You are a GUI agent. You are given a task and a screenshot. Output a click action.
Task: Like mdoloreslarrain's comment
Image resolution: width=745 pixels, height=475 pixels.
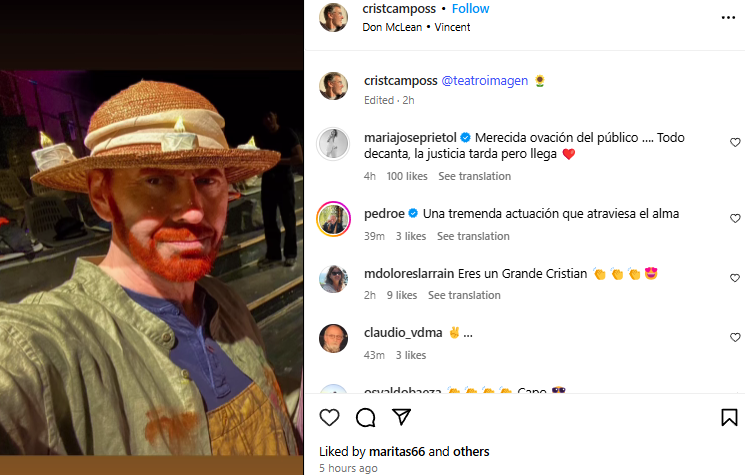tap(735, 278)
